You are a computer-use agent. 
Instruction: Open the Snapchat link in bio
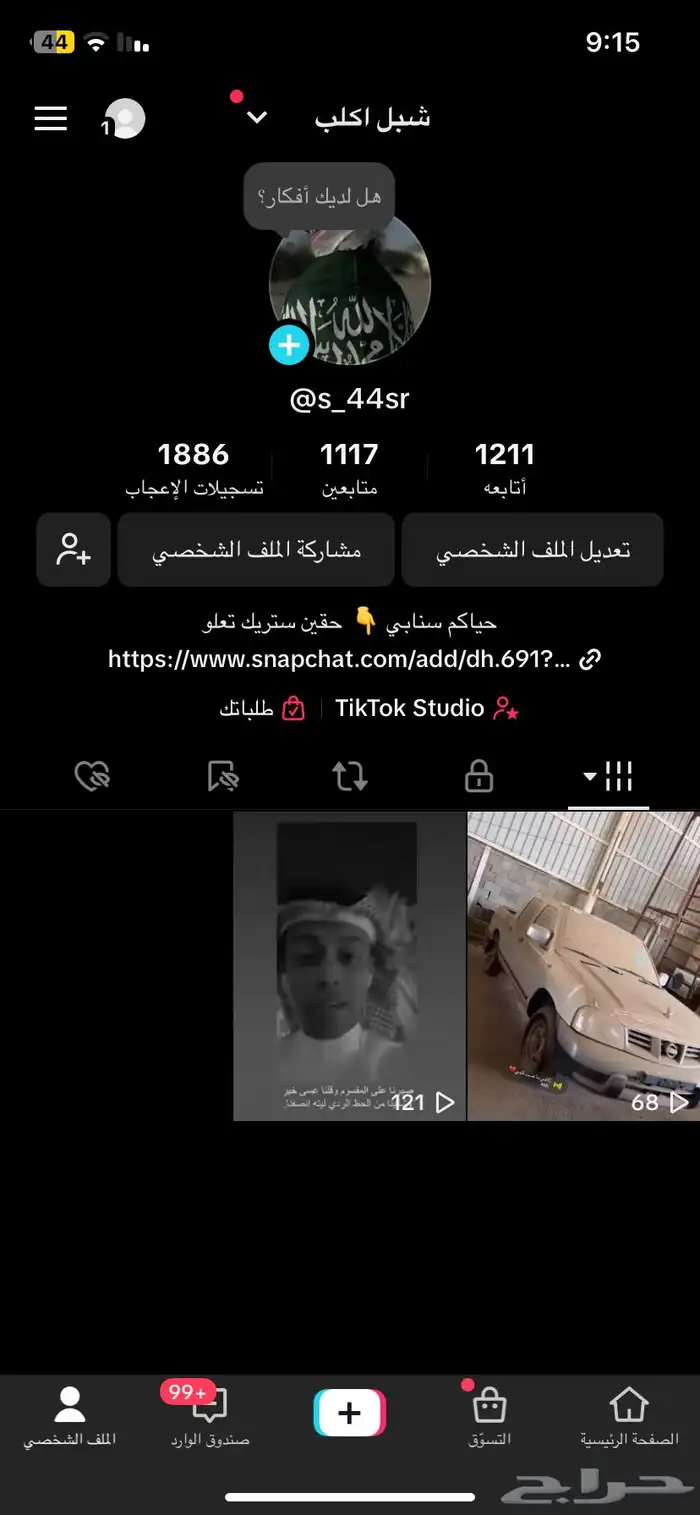click(x=354, y=659)
